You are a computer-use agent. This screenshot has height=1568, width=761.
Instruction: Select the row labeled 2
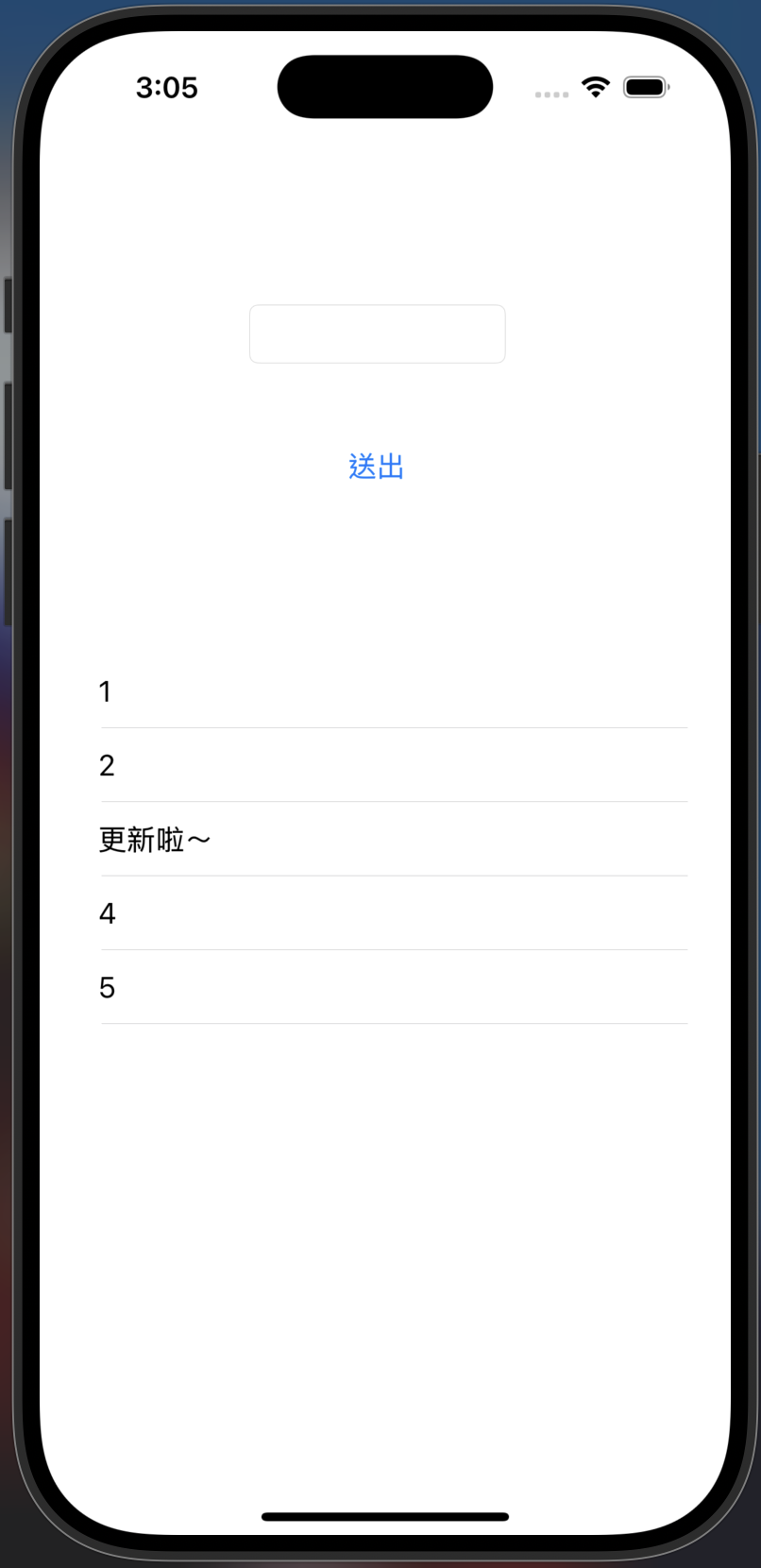[x=378, y=765]
